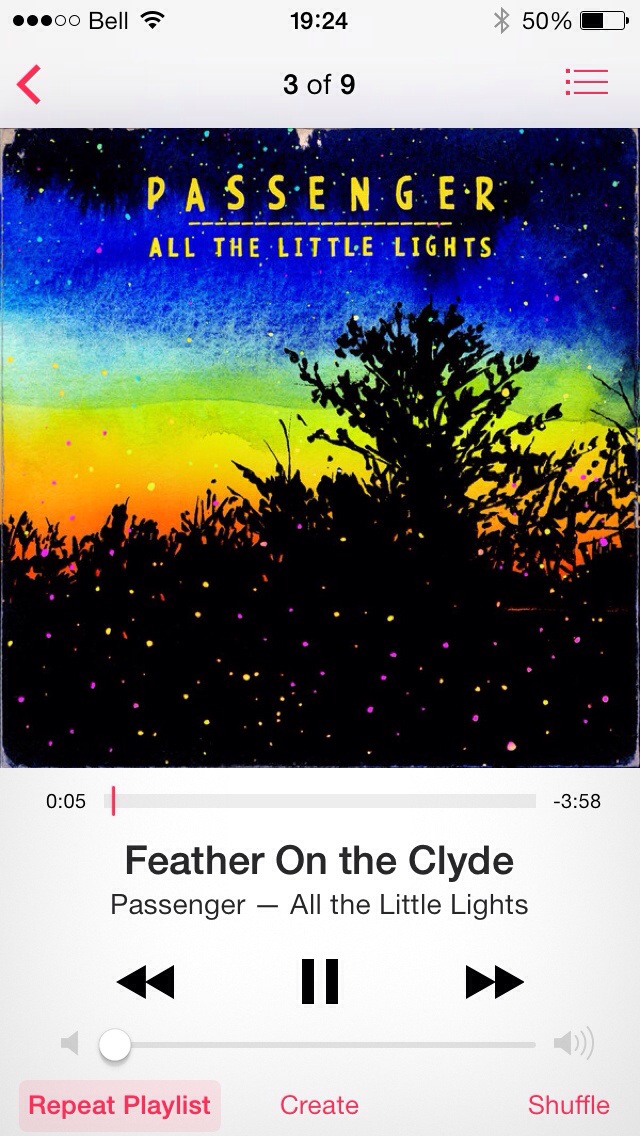Go back using the pink arrow
The width and height of the screenshot is (640, 1136).
(x=30, y=85)
